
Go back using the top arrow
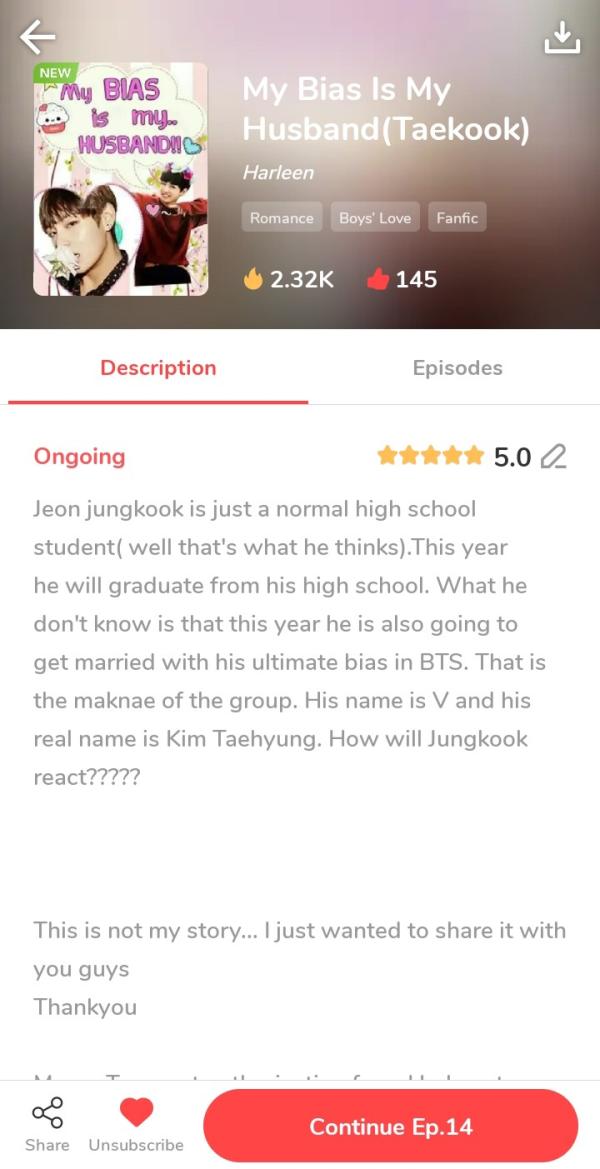tap(37, 38)
